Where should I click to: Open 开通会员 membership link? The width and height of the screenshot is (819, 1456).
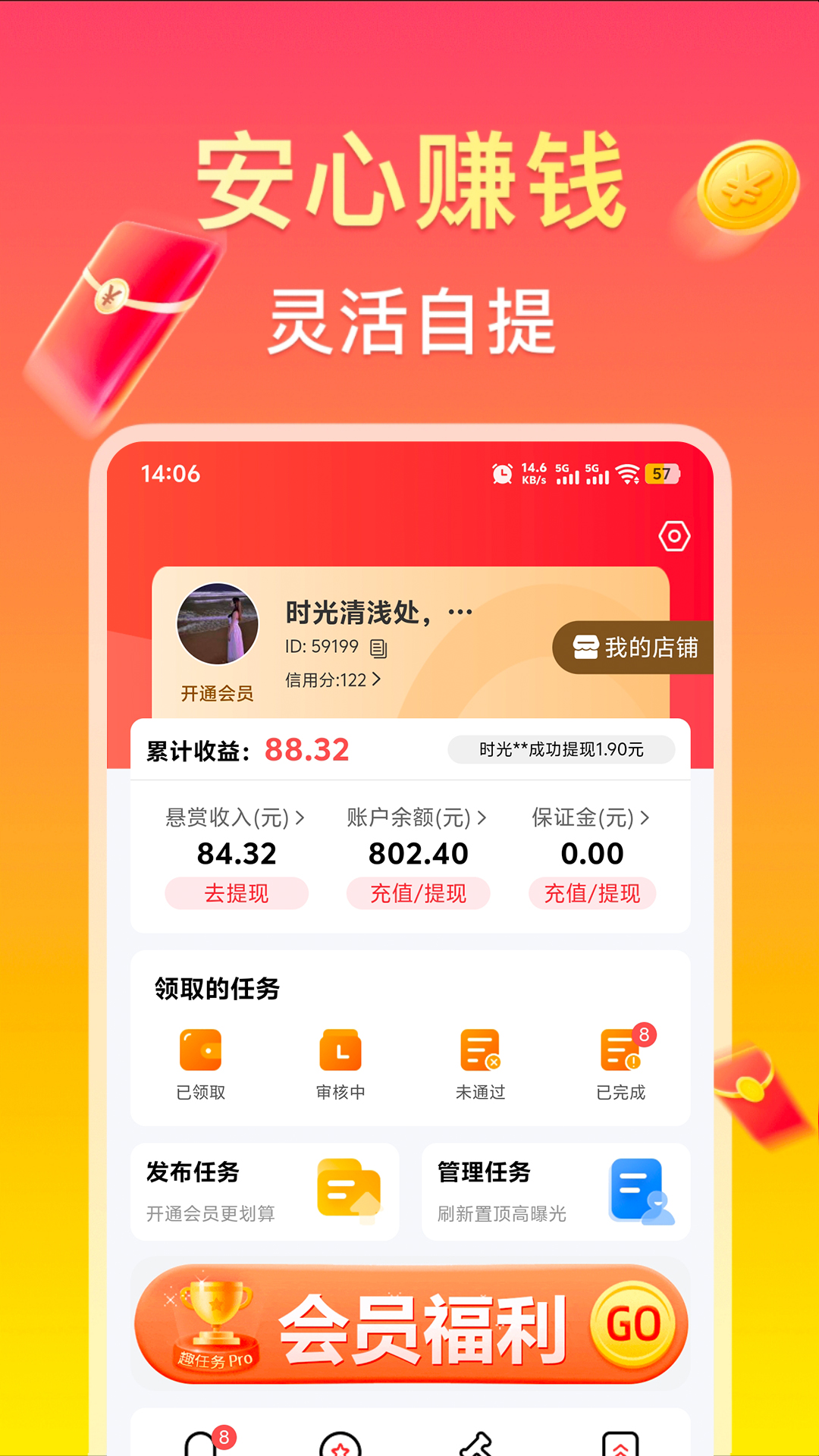pyautogui.click(x=217, y=694)
